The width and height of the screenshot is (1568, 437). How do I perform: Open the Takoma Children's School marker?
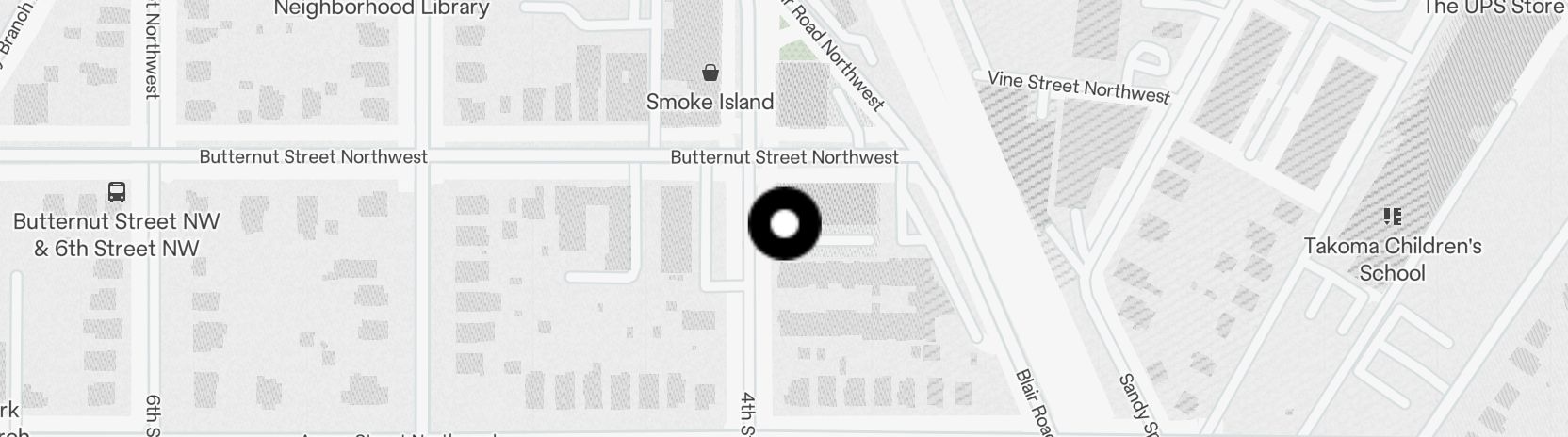[1392, 218]
